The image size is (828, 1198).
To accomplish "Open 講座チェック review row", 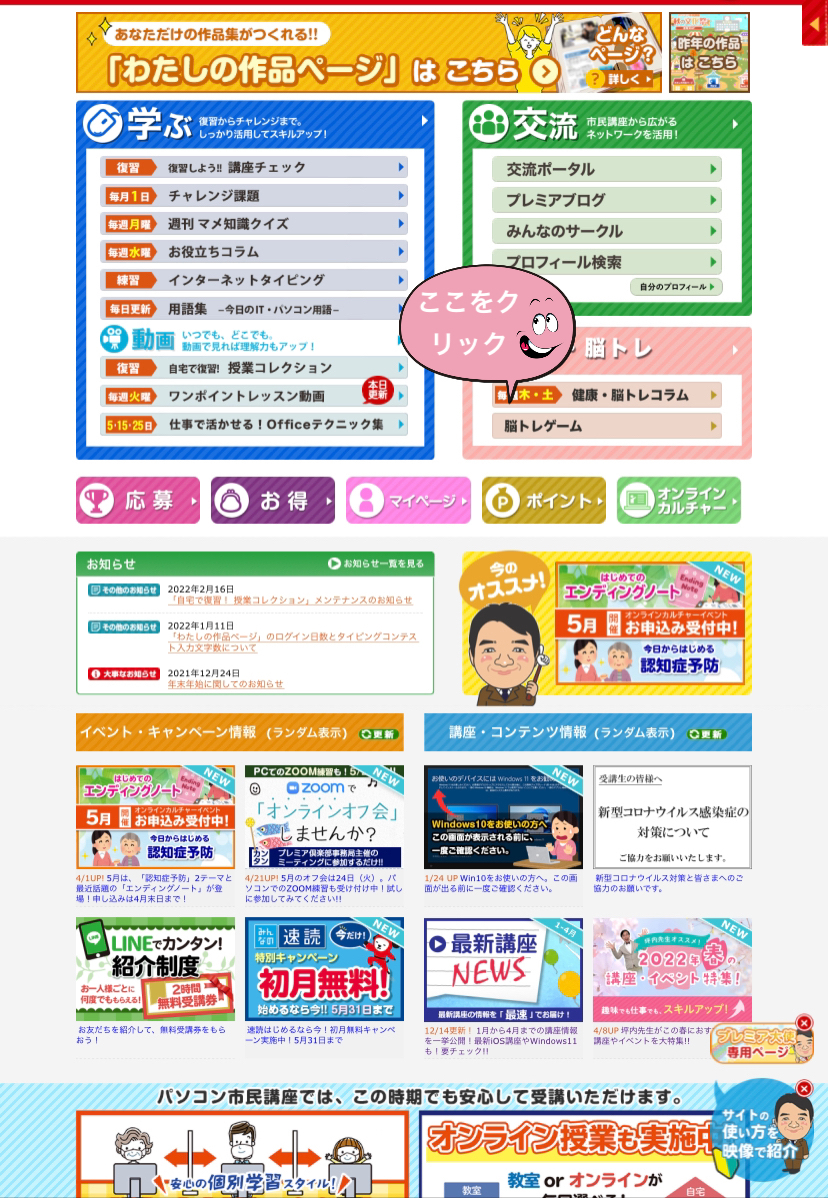I will click(x=254, y=168).
